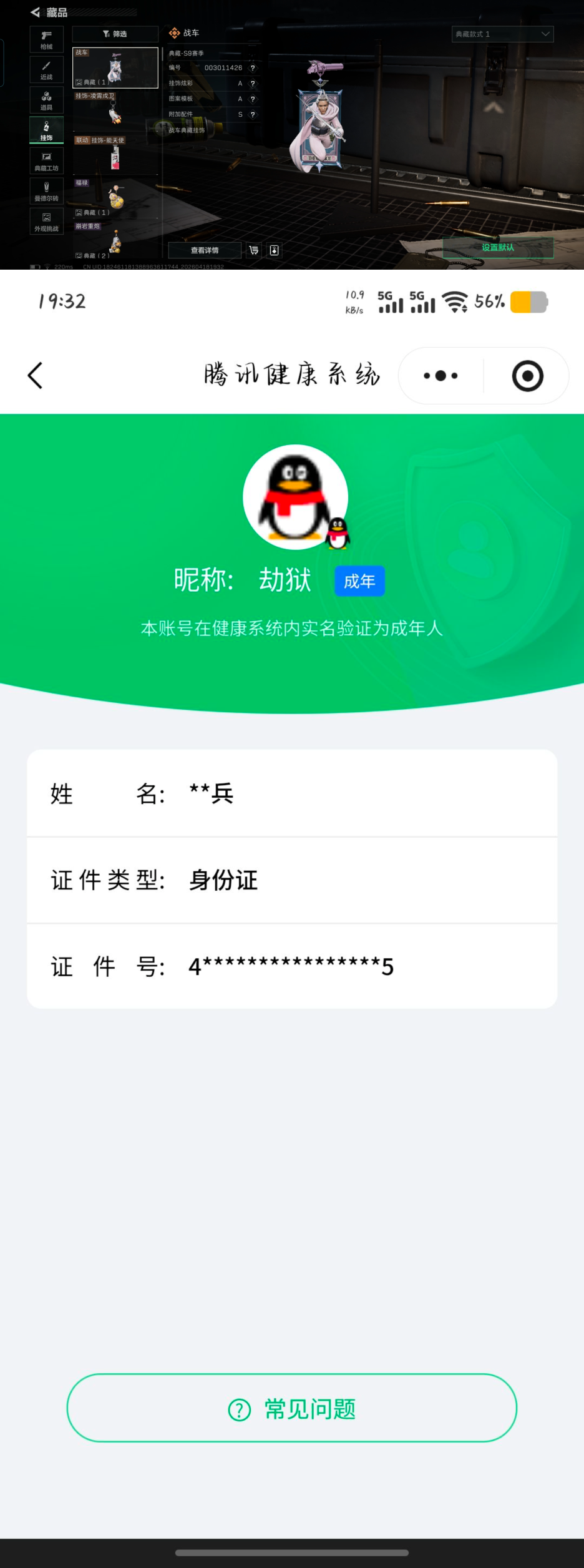
Task: Tap the circular exit icon top right
Action: point(528,375)
